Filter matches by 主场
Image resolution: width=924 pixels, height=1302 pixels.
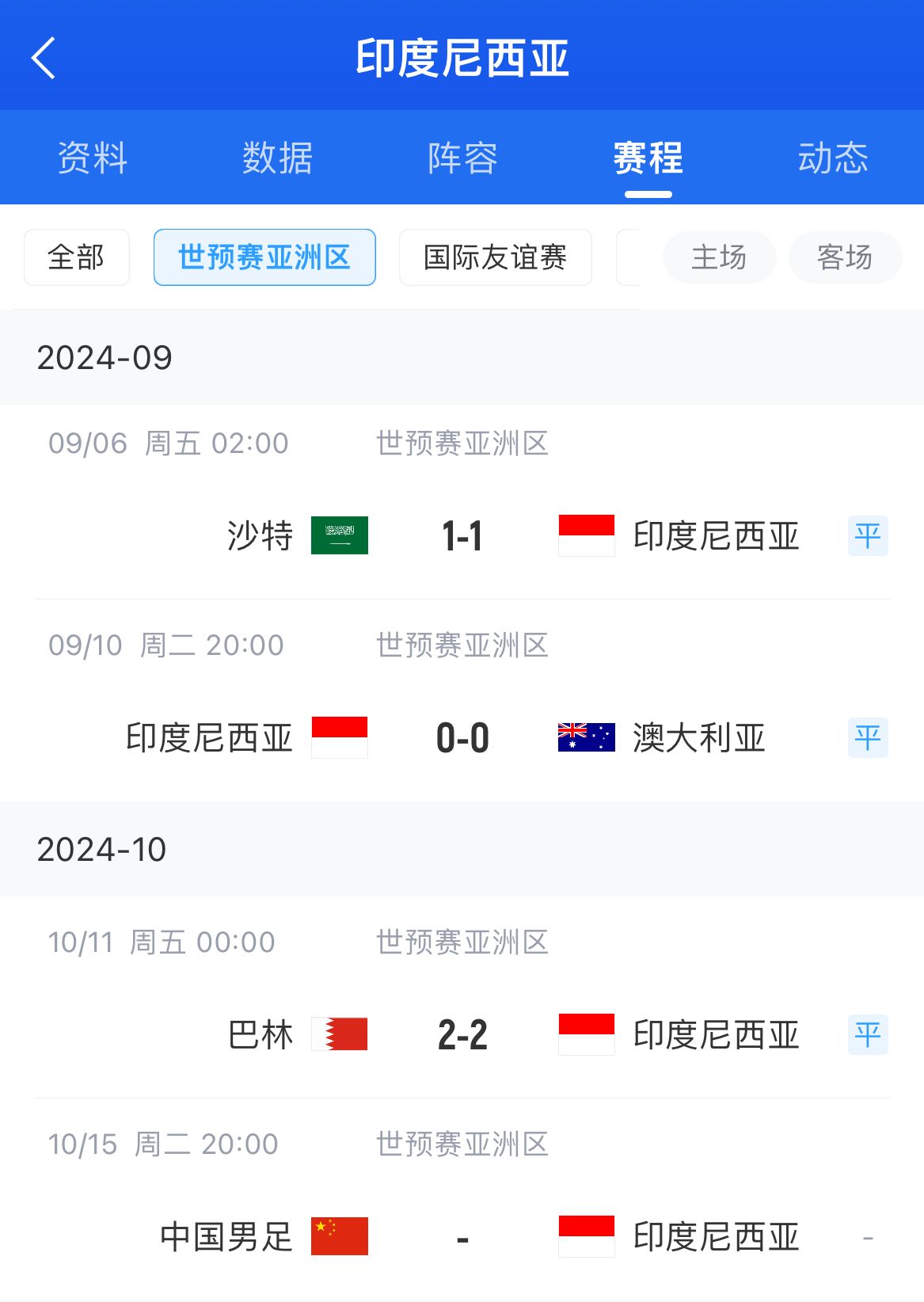719,257
